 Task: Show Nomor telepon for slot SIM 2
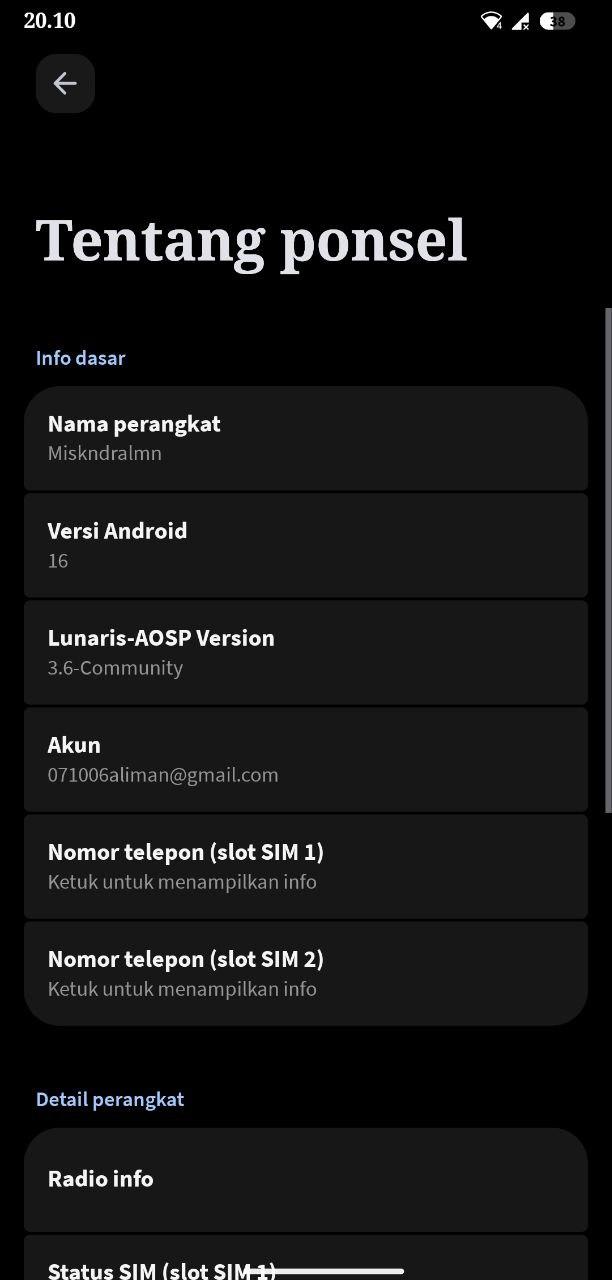pos(305,973)
